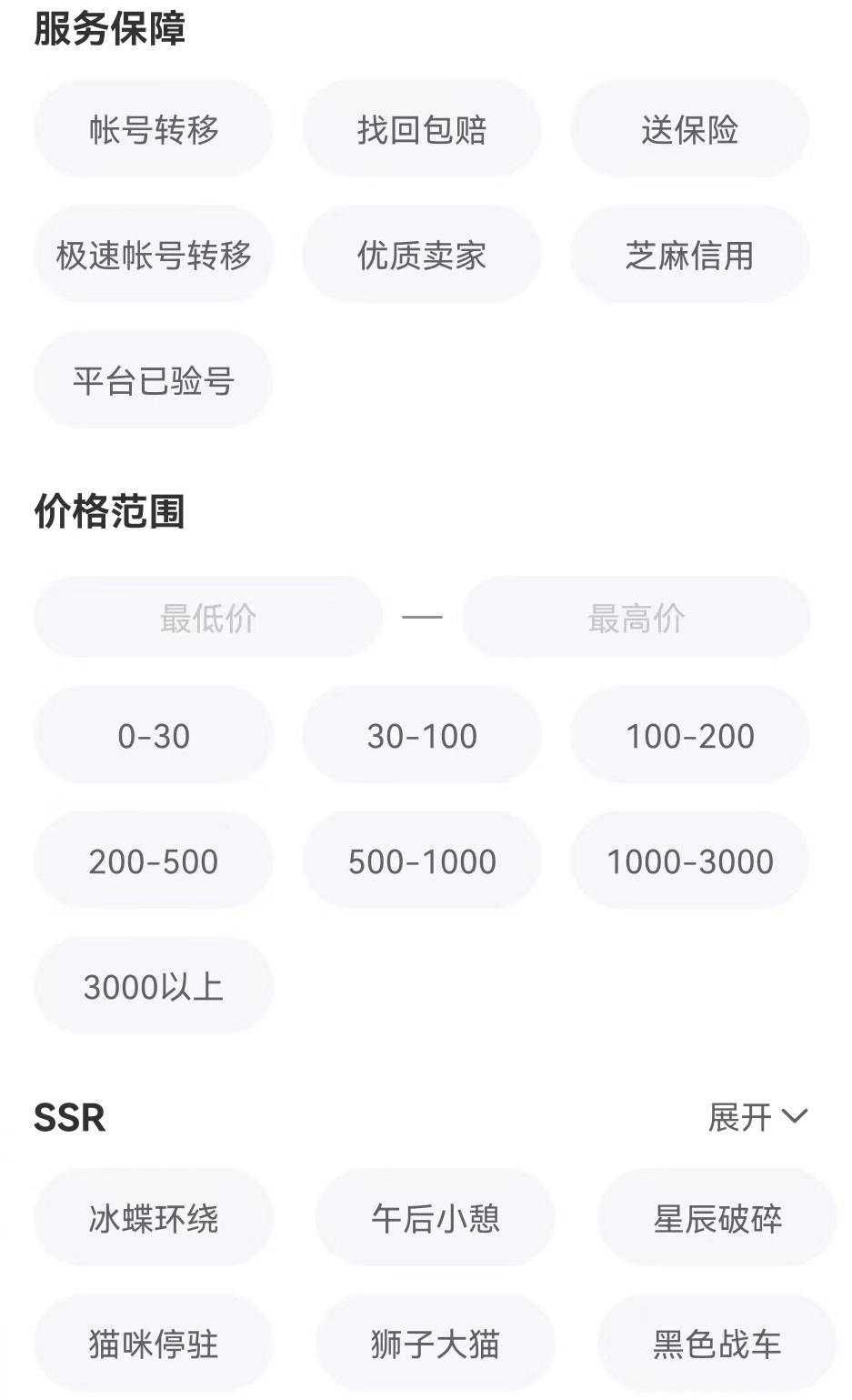The image size is (852, 1400).
Task: Choose the 1000-3000 range chip
Action: [689, 861]
